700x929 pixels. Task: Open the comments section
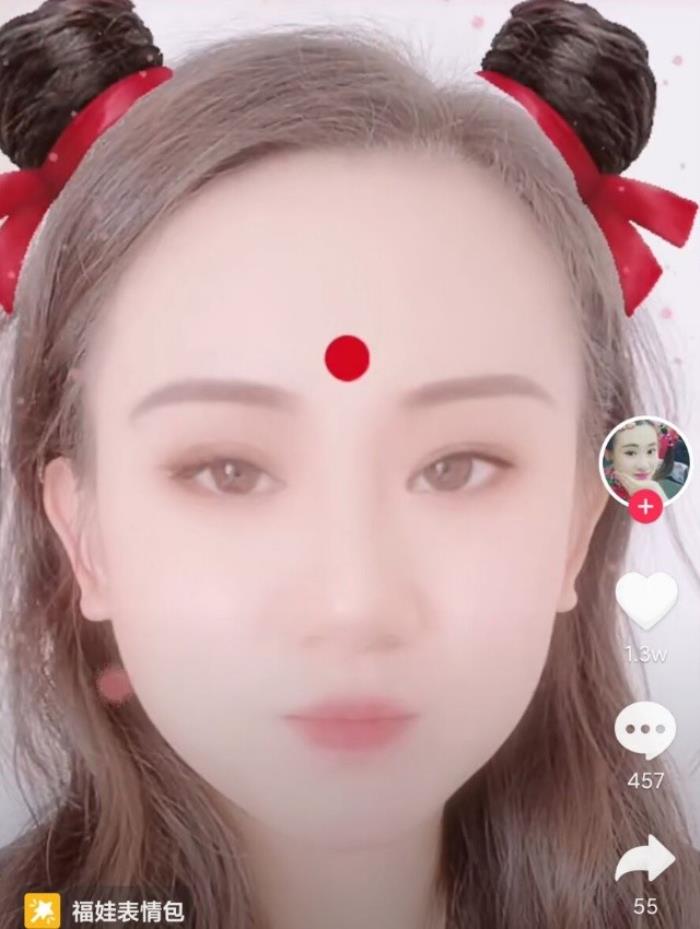pyautogui.click(x=645, y=730)
